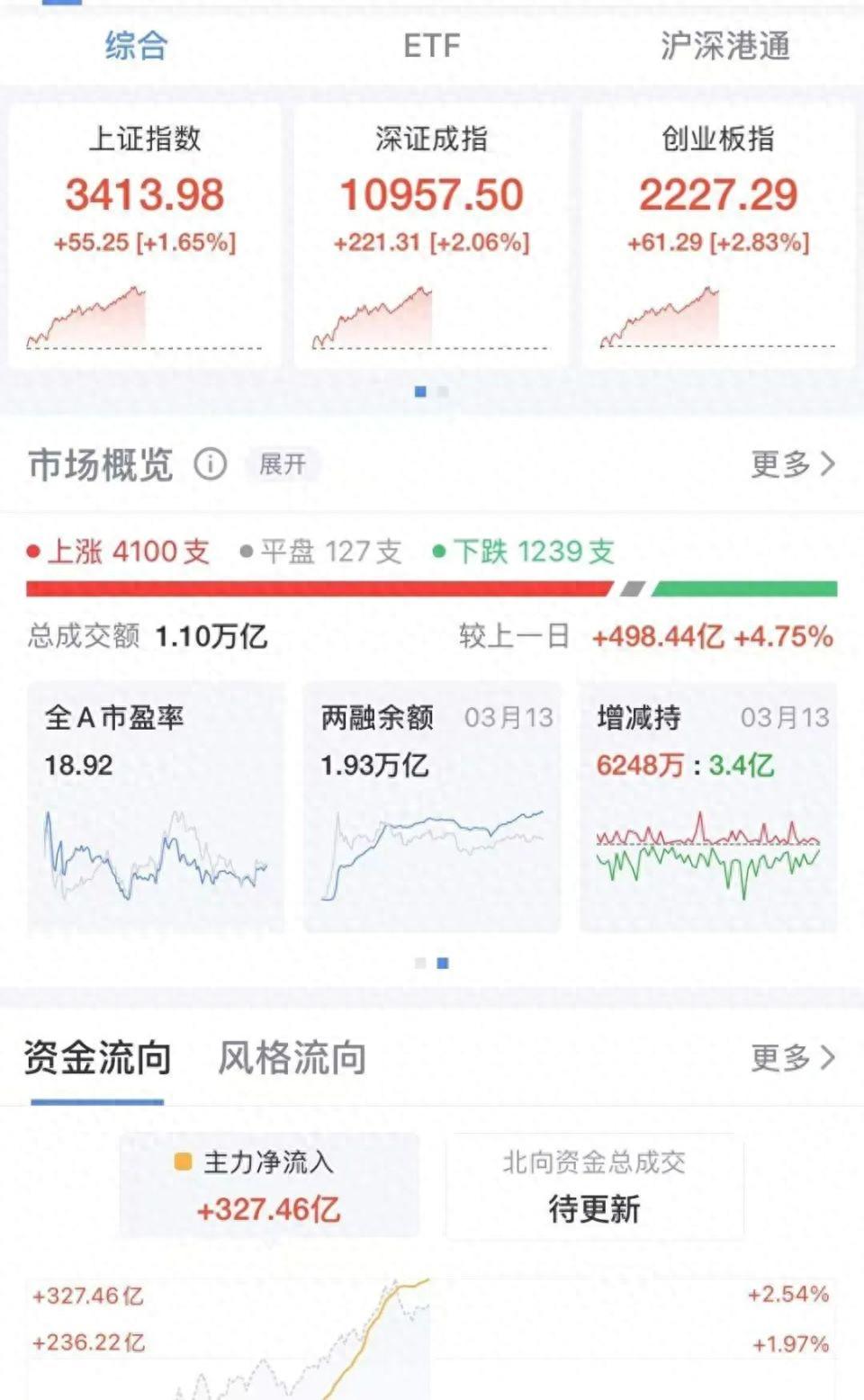Image resolution: width=864 pixels, height=1400 pixels.
Task: Switch to the ETF tab
Action: (x=431, y=45)
